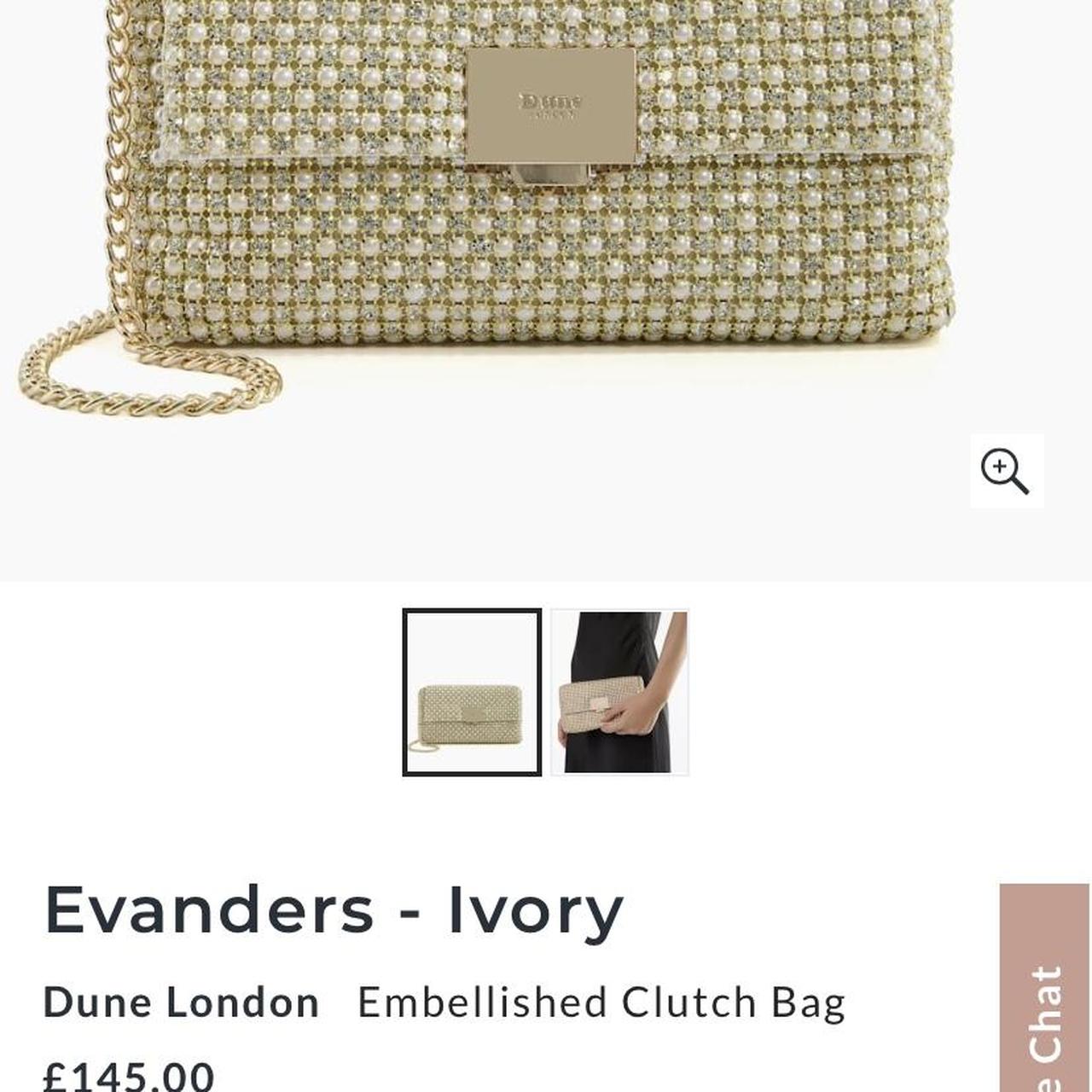Viewport: 1092px width, 1092px height.
Task: Tap the magnifier zoom icon on image
Action: (1007, 471)
